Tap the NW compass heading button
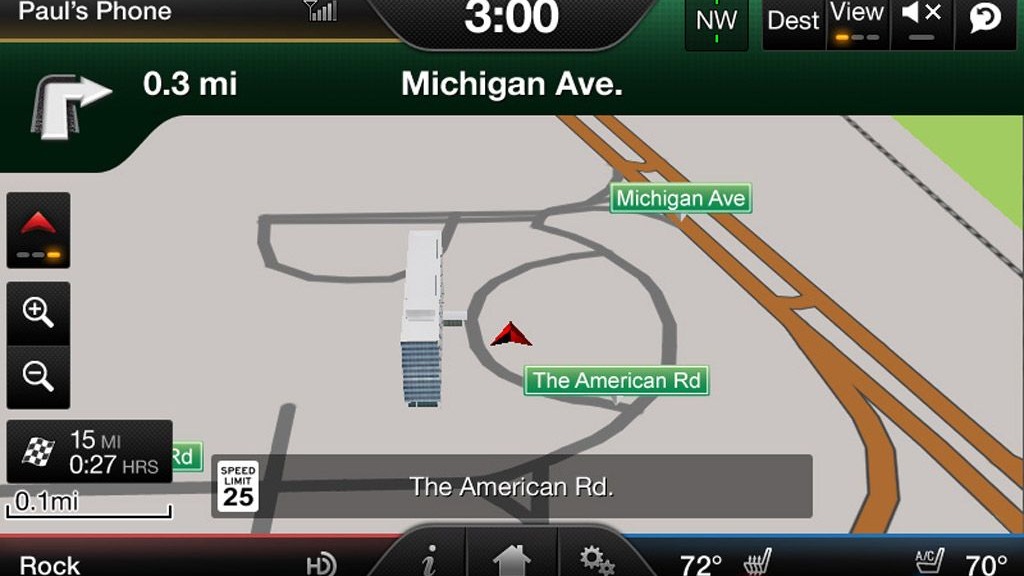Screen dimensions: 1024x576 click(x=716, y=22)
